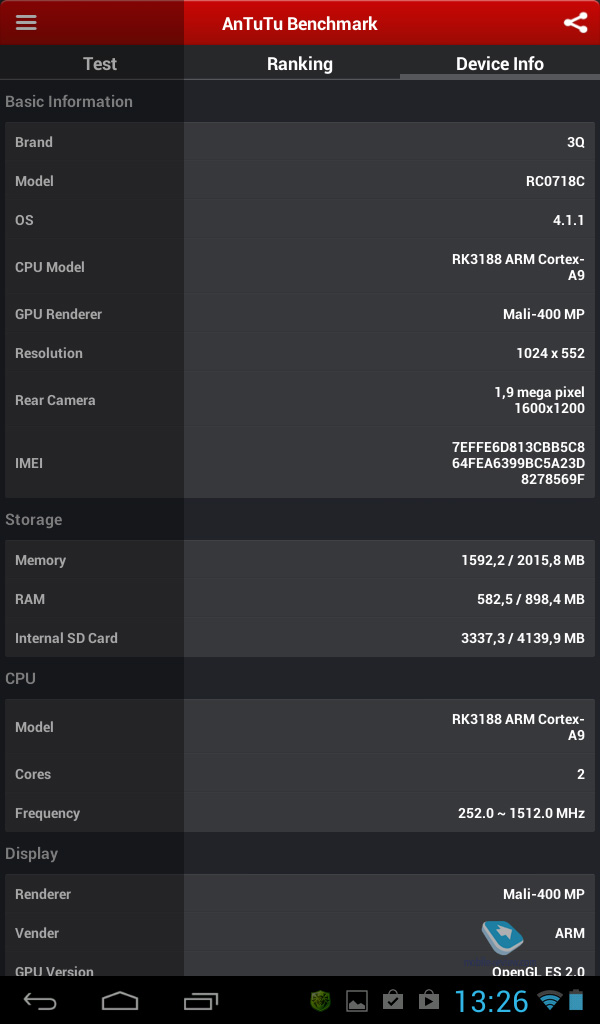The width and height of the screenshot is (600, 1024).
Task: Tap the system home button
Action: click(x=120, y=1000)
